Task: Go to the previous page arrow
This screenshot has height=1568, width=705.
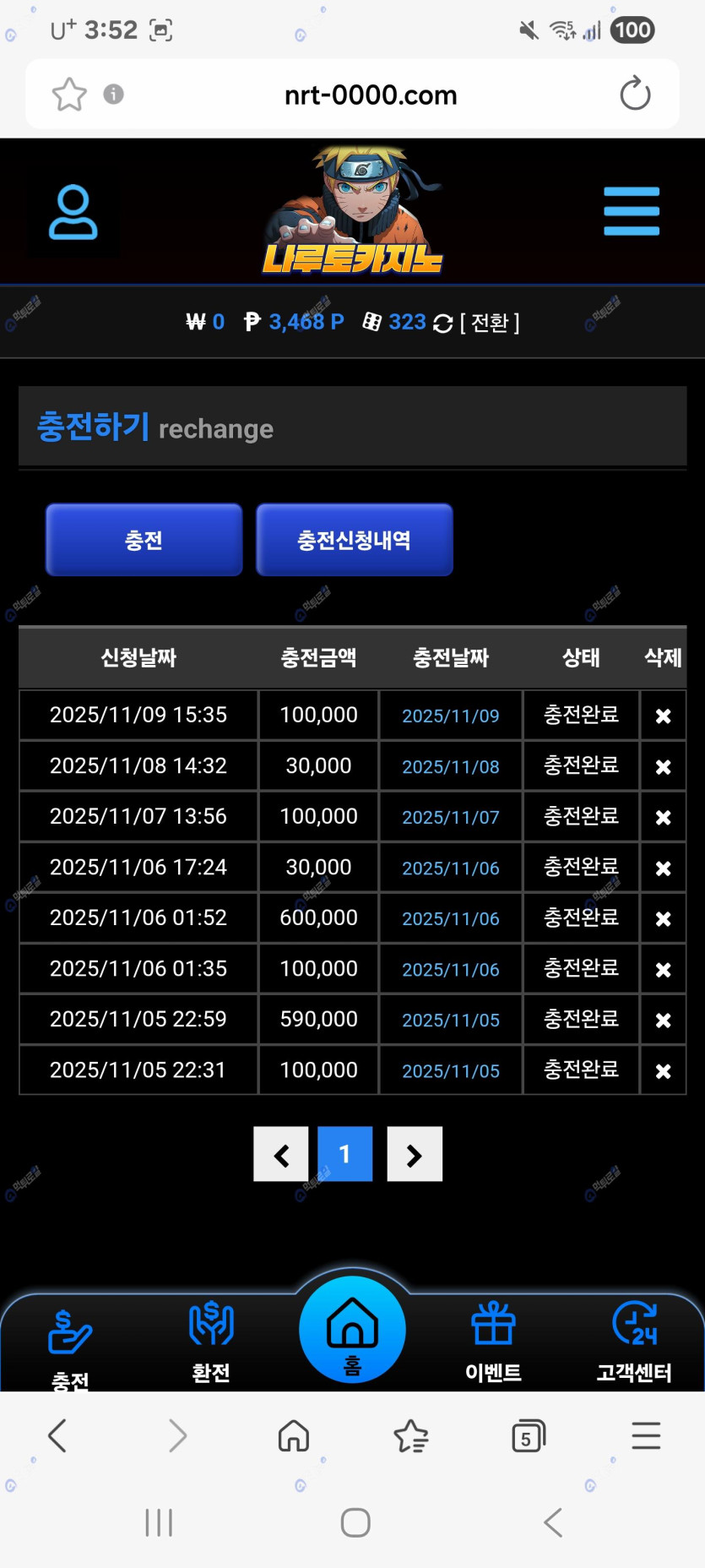Action: tap(281, 1154)
